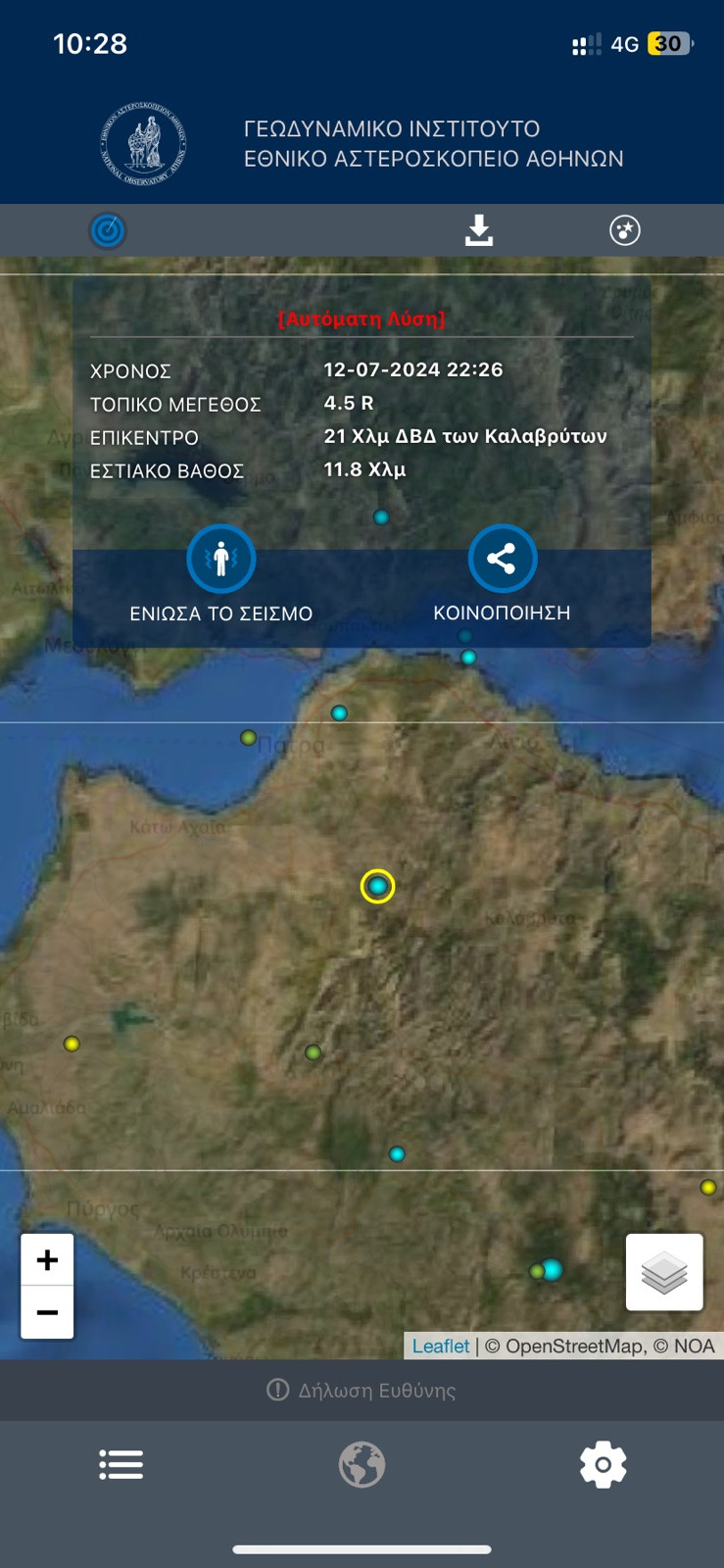Open the OpenStreetMap attribution link
Image resolution: width=724 pixels, height=1568 pixels.
click(x=575, y=1347)
